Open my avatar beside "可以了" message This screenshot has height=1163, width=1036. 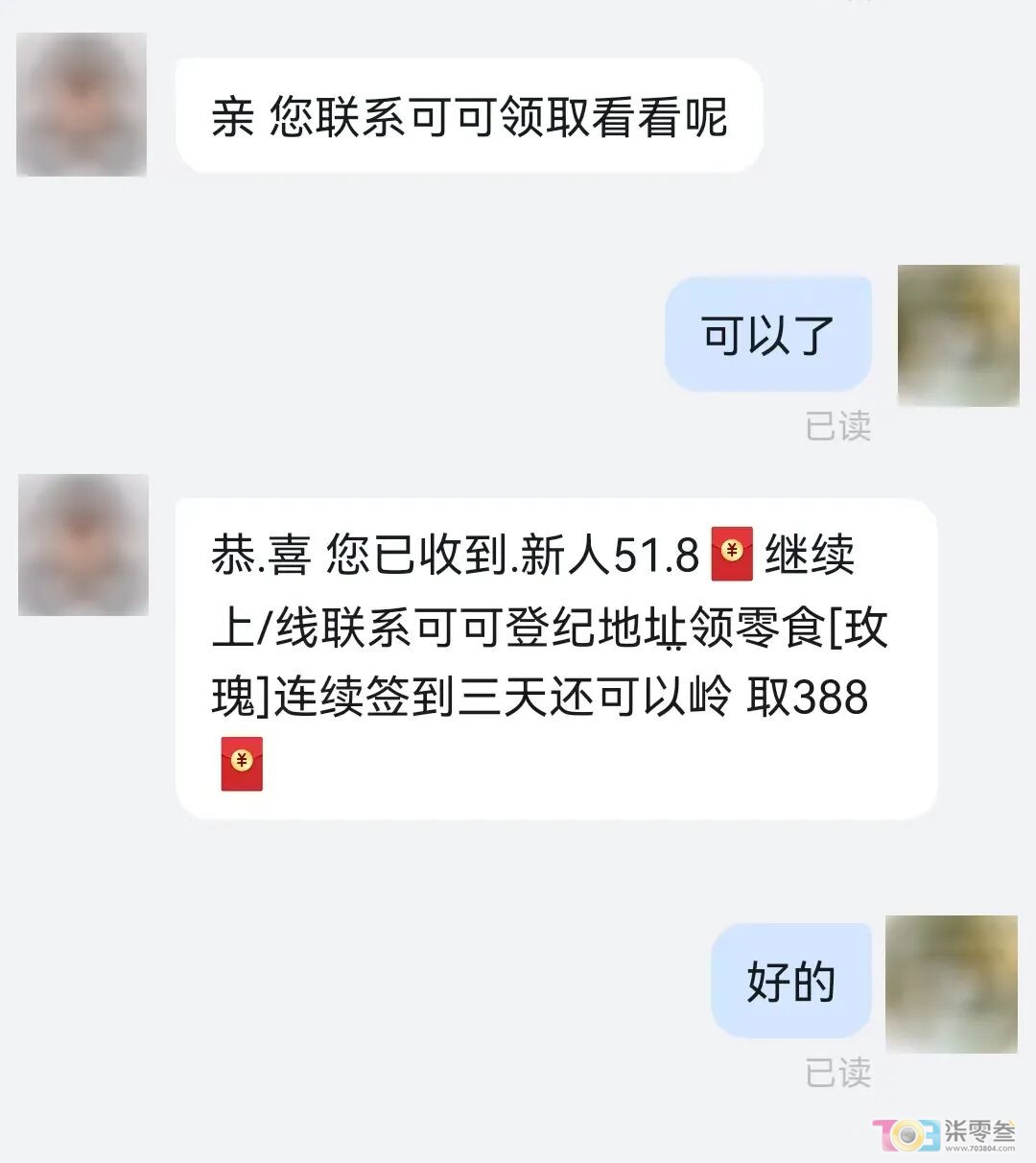pyautogui.click(x=957, y=335)
